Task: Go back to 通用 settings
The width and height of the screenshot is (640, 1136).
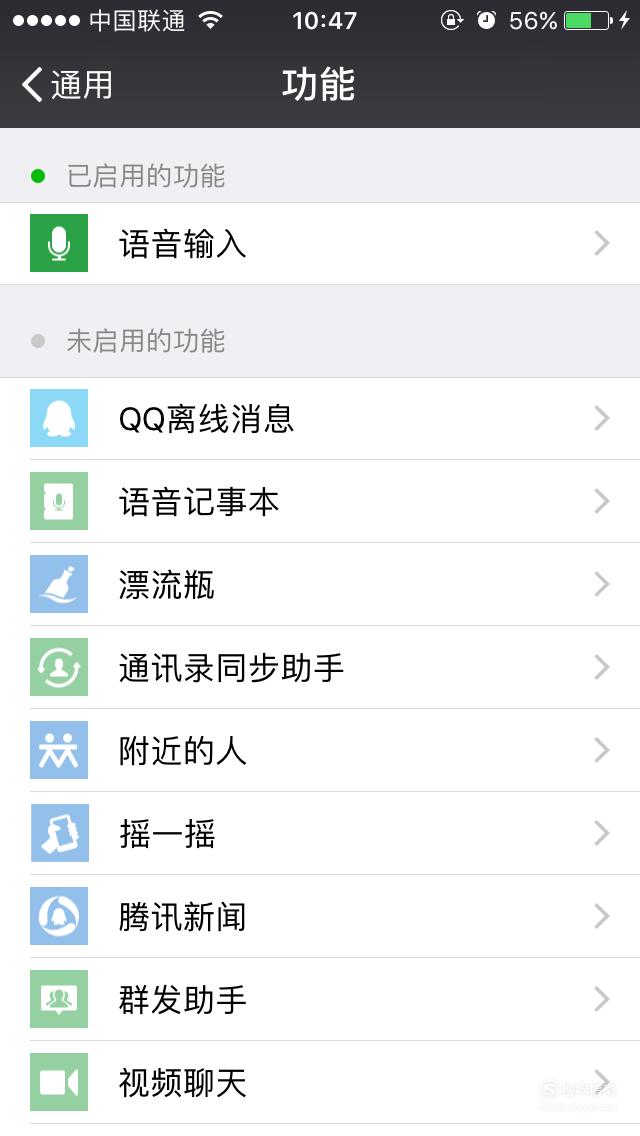Action: tap(67, 85)
